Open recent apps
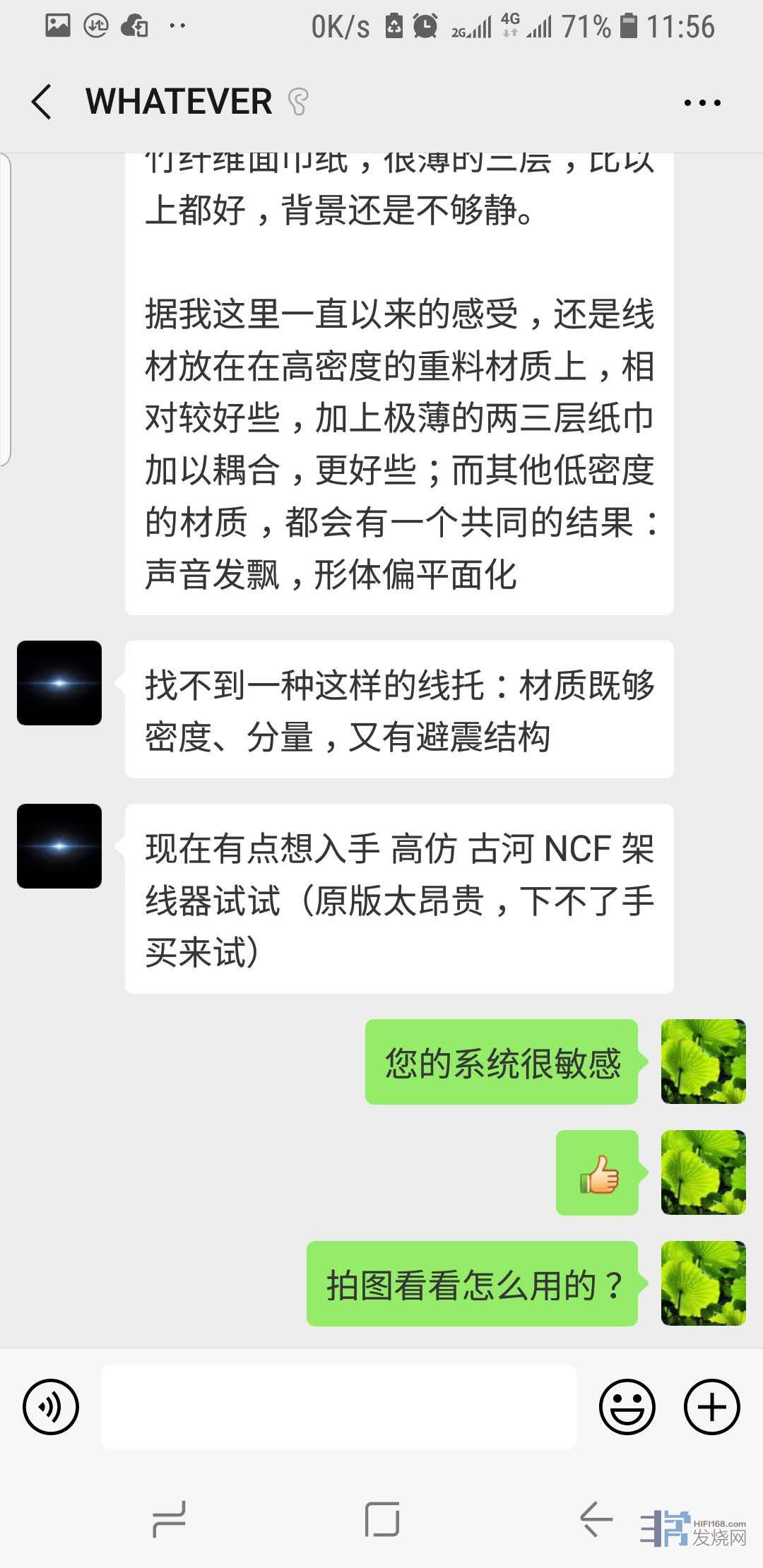 169,1519
